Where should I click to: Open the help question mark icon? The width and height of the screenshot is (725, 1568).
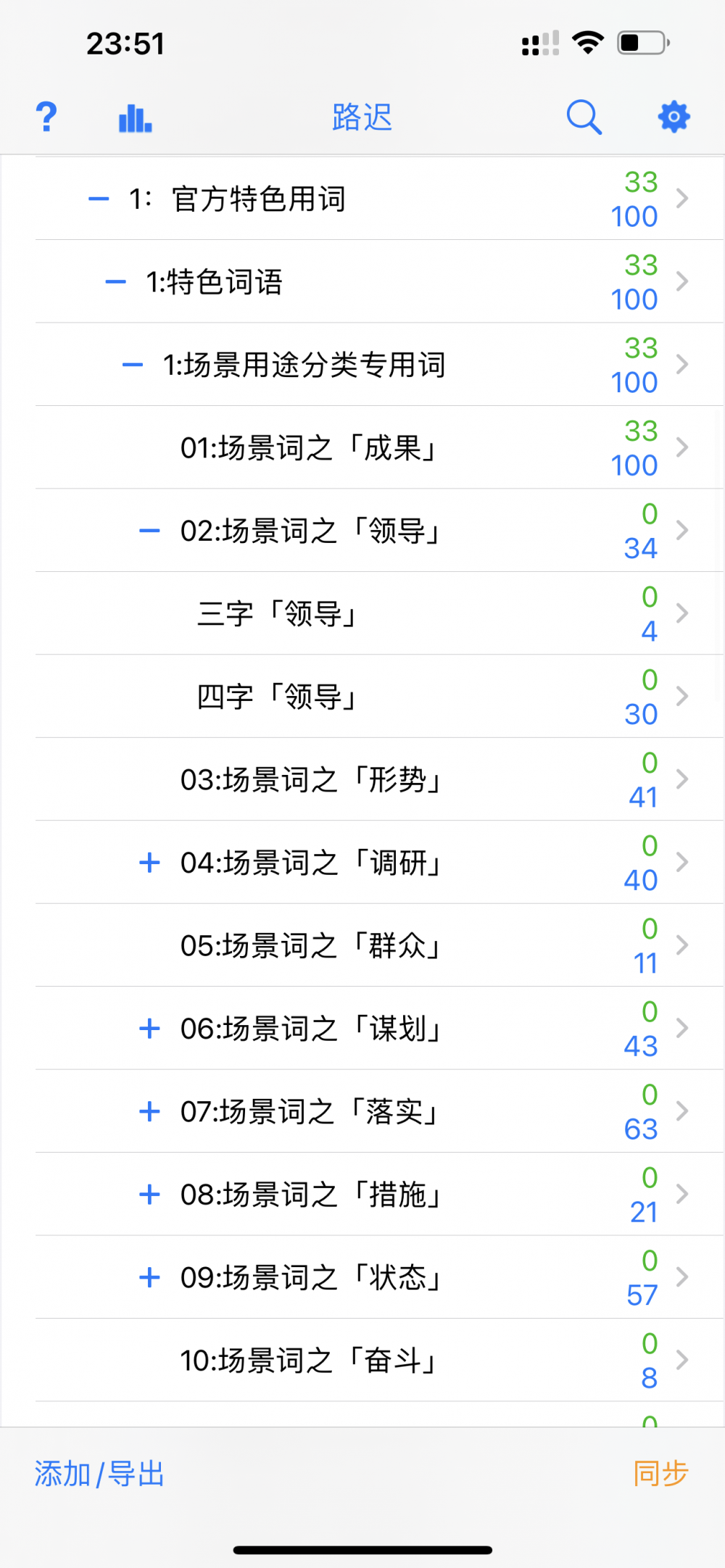pos(46,117)
